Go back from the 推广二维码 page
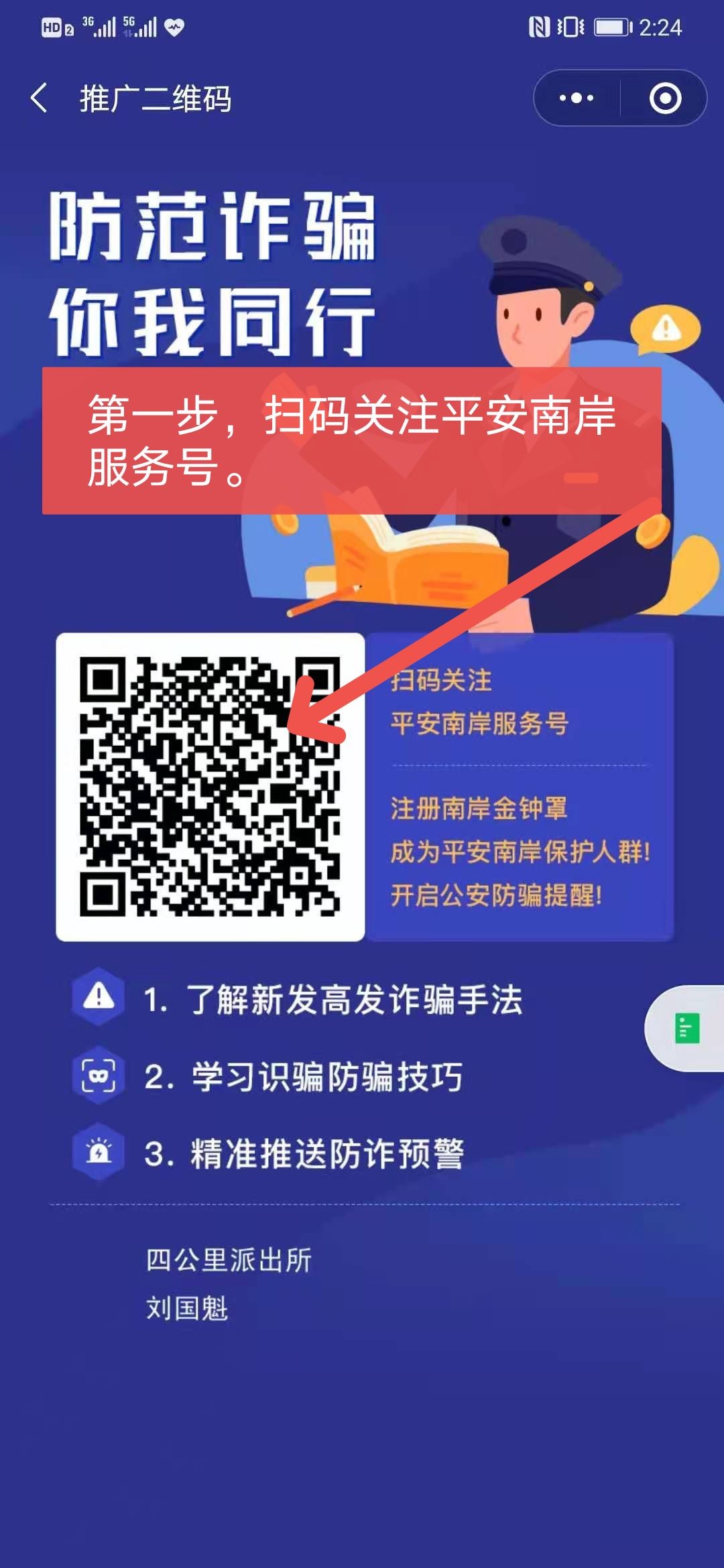 39,98
